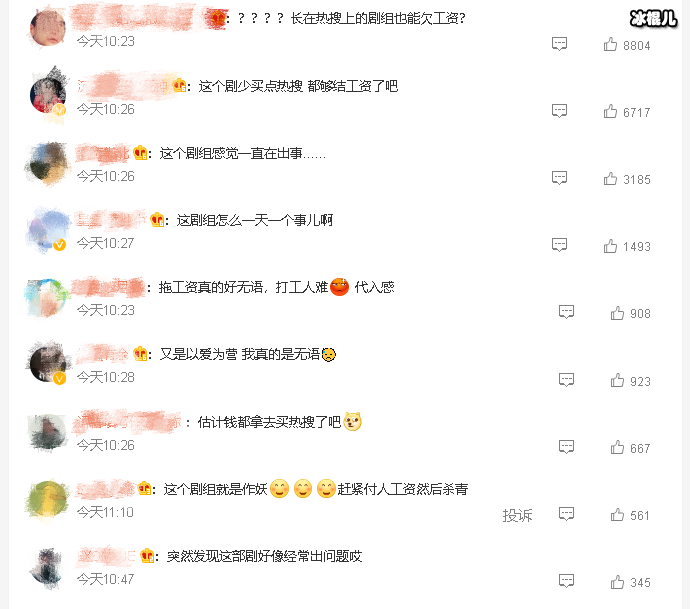Viewport: 690px width, 609px height.
Task: Tap 投诉 on the 这个剧组就是作妖 comment
Action: click(x=517, y=515)
